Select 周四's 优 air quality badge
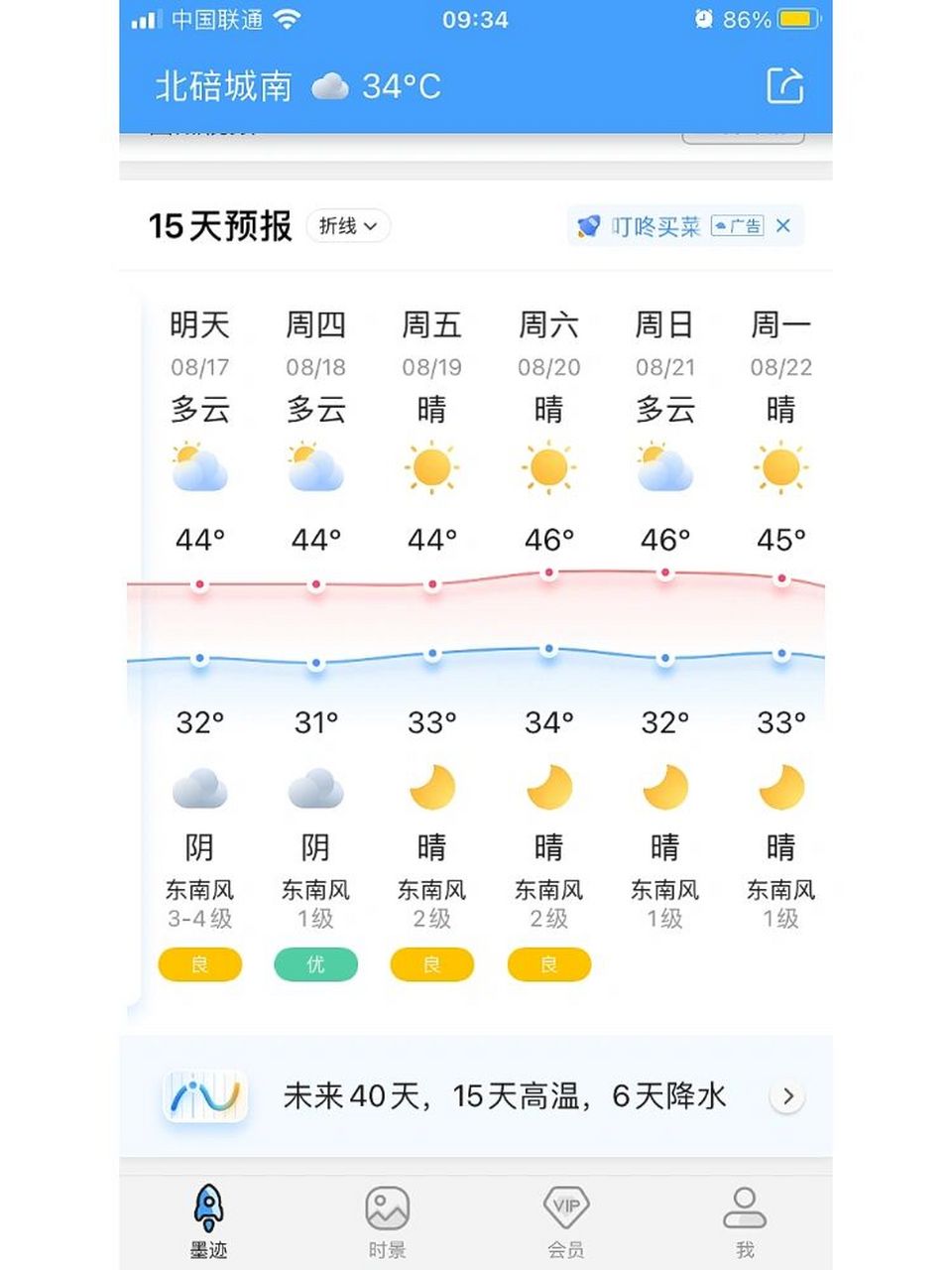This screenshot has width=952, height=1270. (315, 963)
